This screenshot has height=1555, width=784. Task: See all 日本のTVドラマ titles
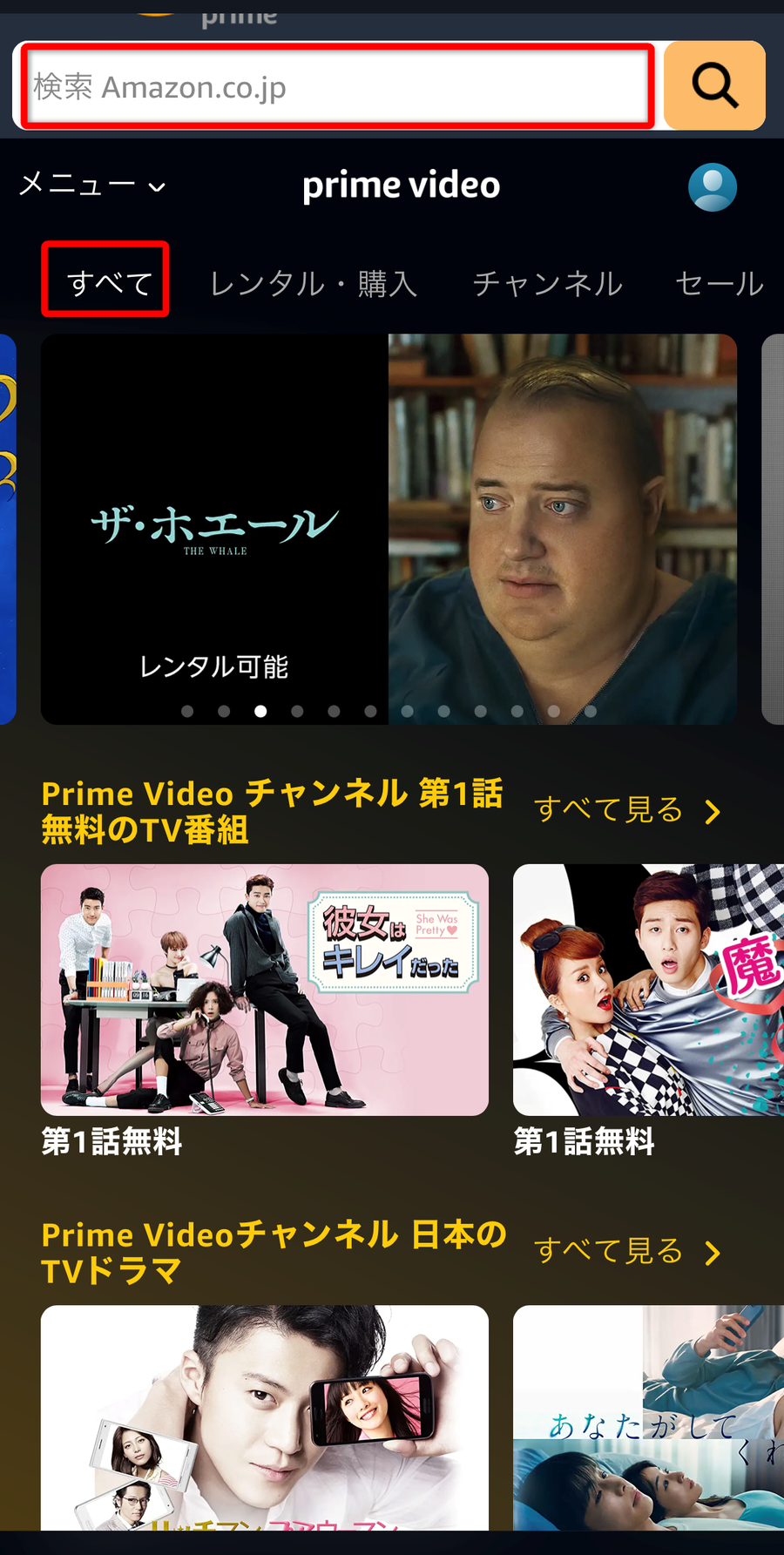coord(628,1251)
